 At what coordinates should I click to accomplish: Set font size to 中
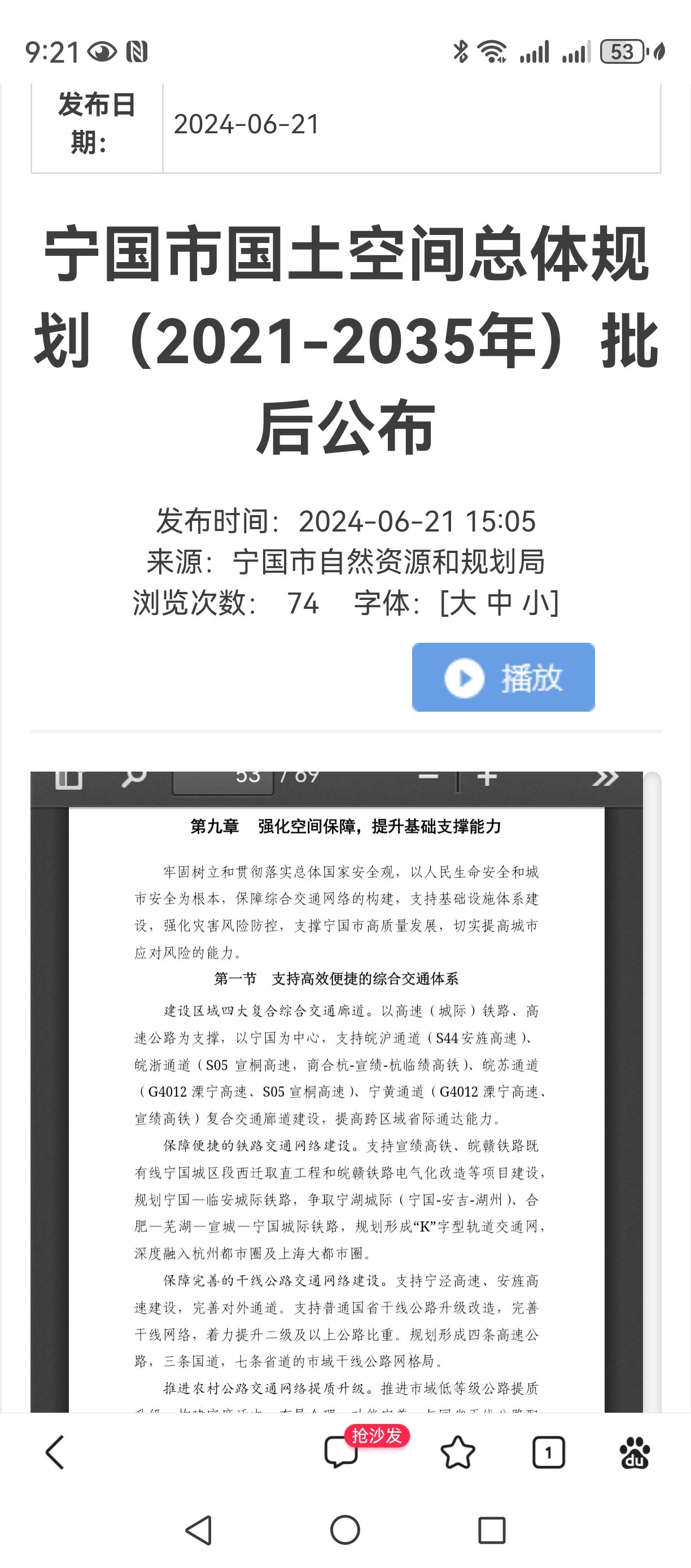click(500, 603)
